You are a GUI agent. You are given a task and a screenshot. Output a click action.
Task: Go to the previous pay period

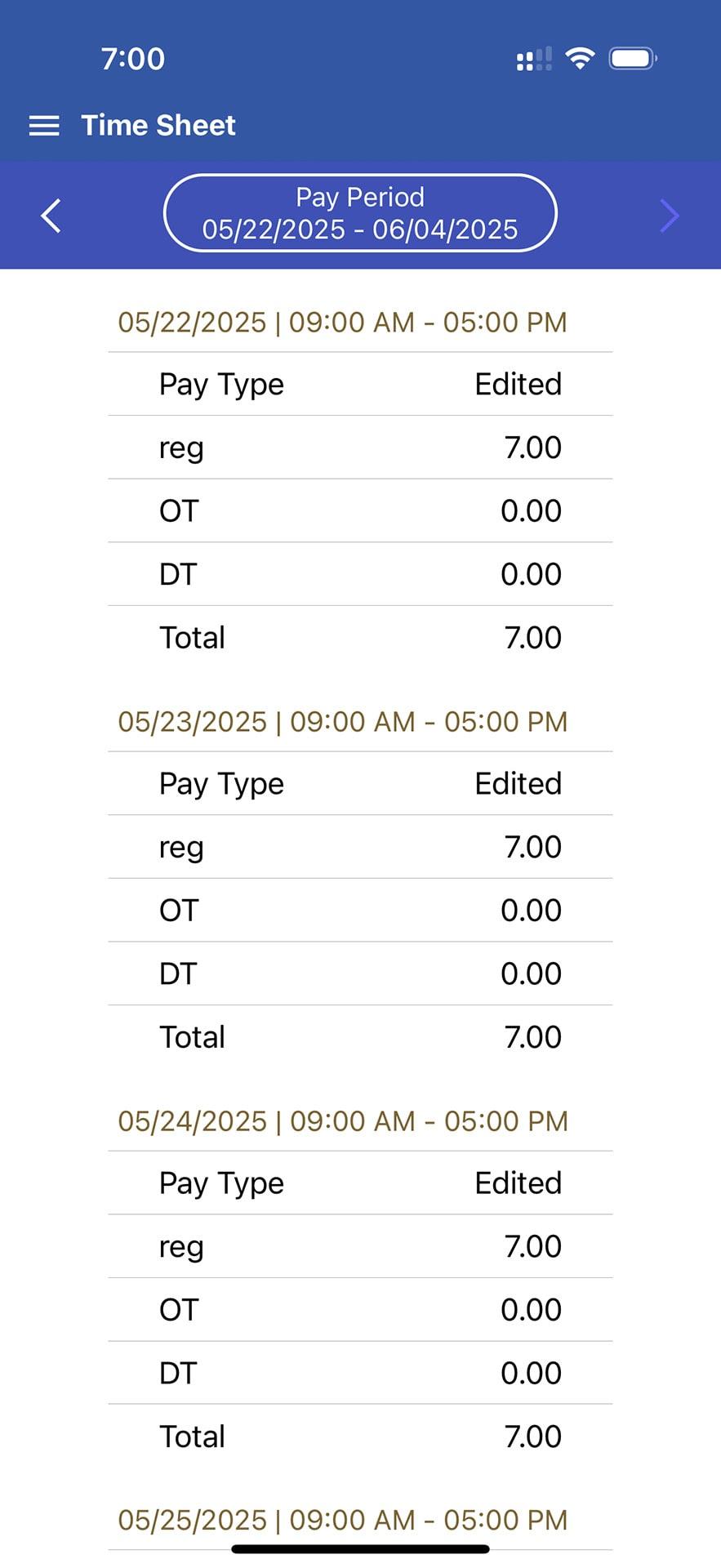[x=51, y=216]
